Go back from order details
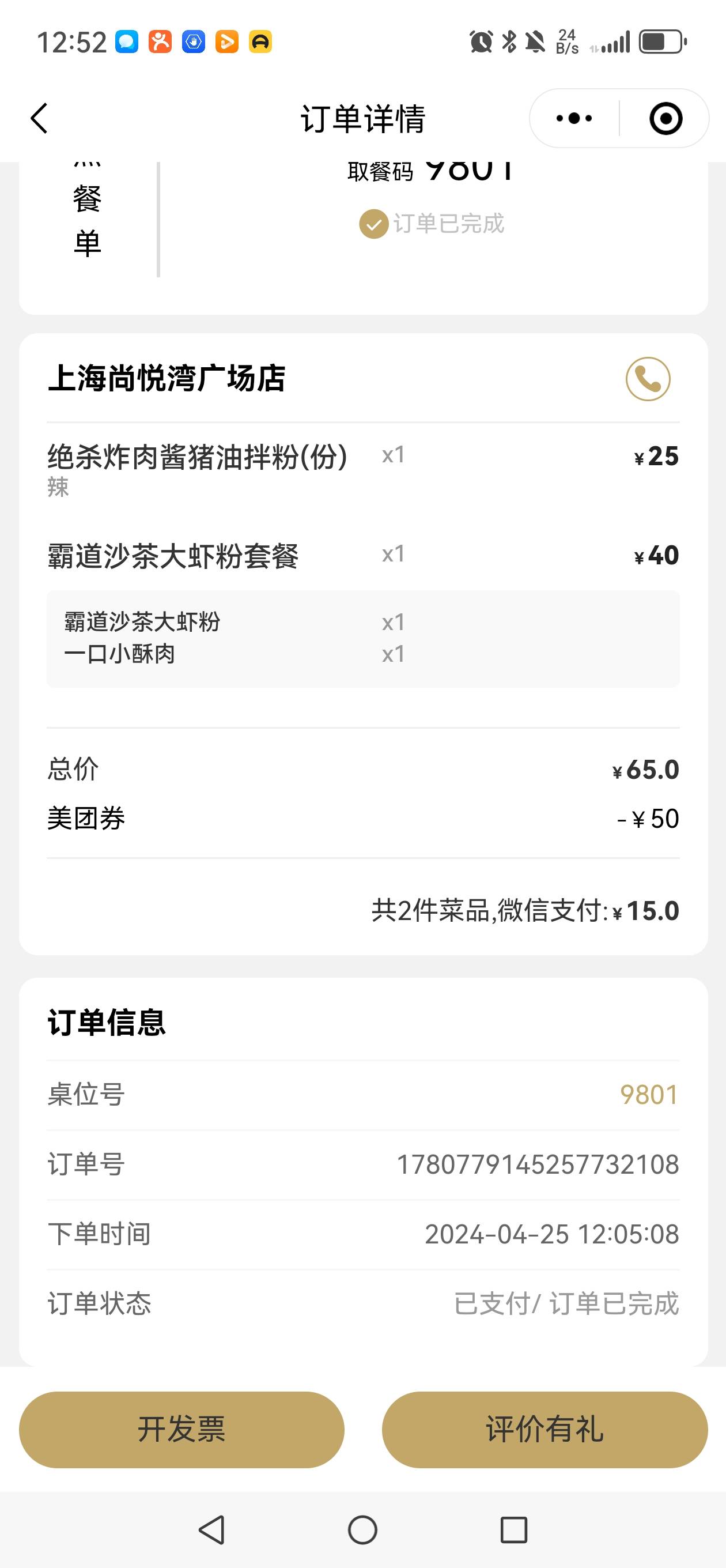This screenshot has width=726, height=1568. [x=39, y=118]
